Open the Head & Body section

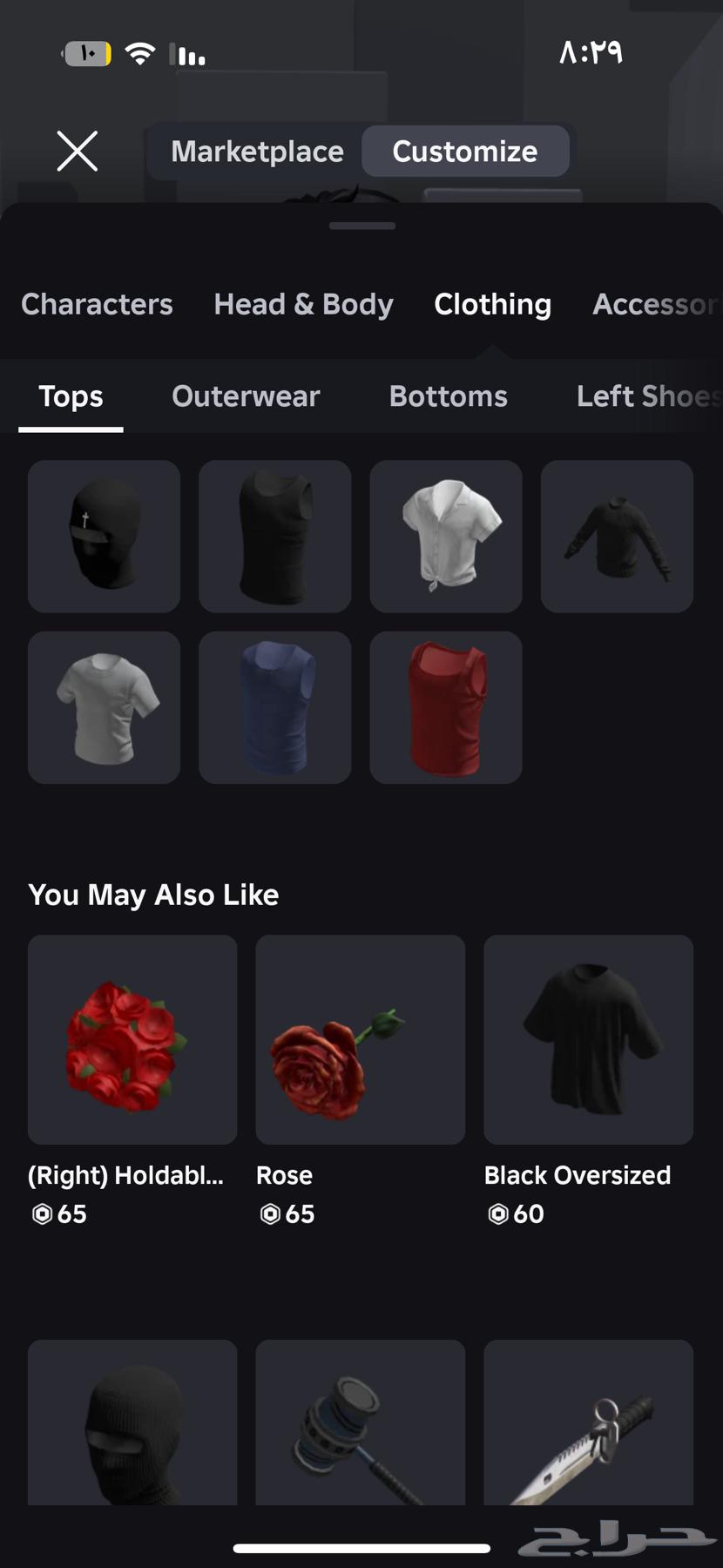(x=302, y=304)
